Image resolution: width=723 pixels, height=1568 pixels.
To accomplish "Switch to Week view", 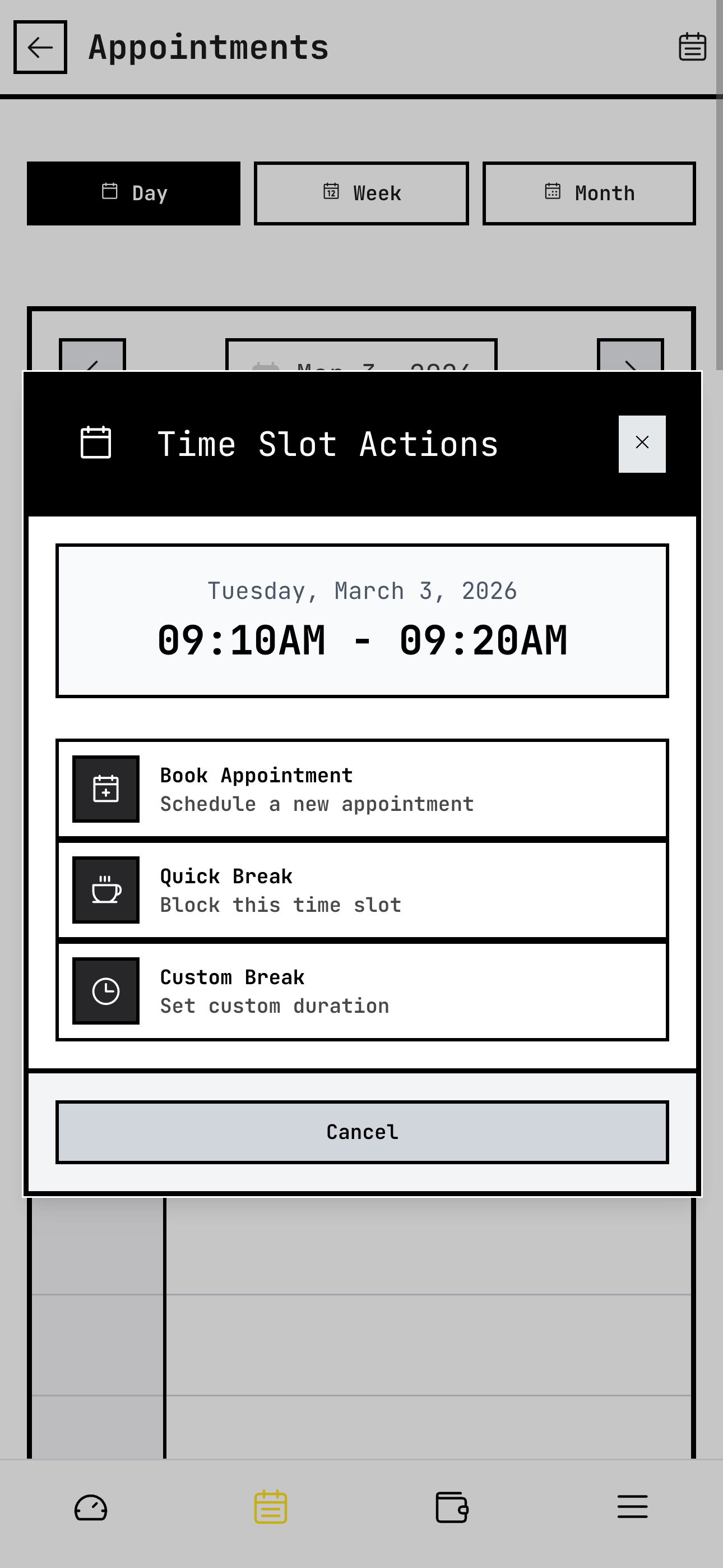I will point(361,193).
